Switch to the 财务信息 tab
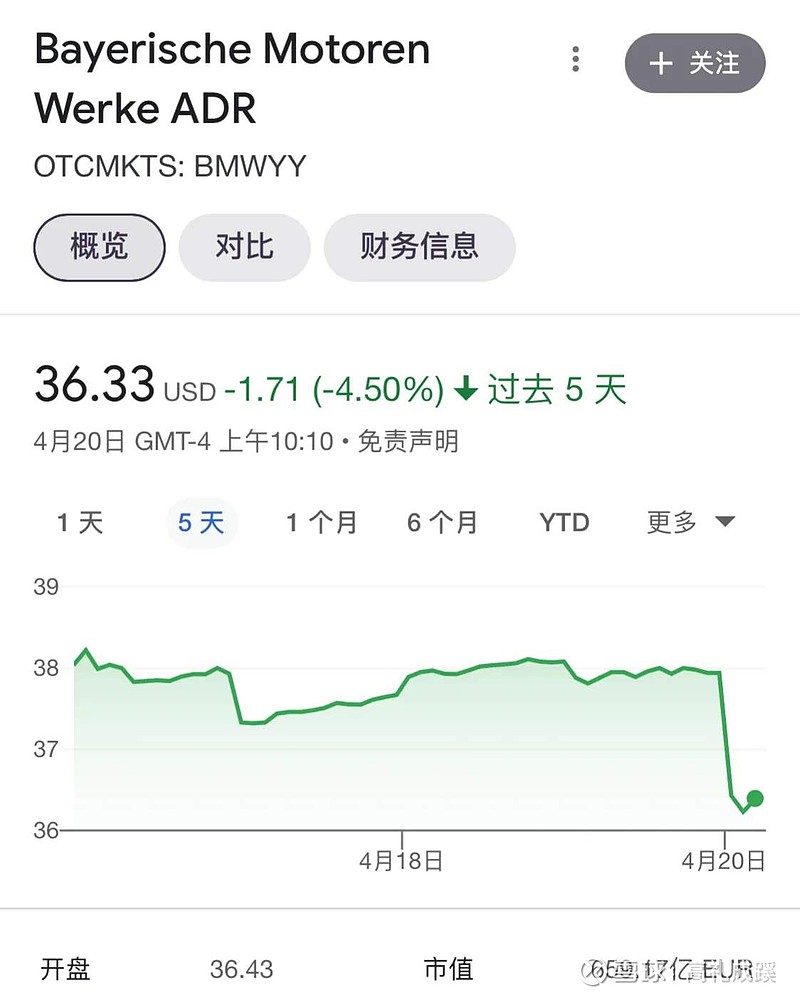This screenshot has width=800, height=997. tap(419, 247)
